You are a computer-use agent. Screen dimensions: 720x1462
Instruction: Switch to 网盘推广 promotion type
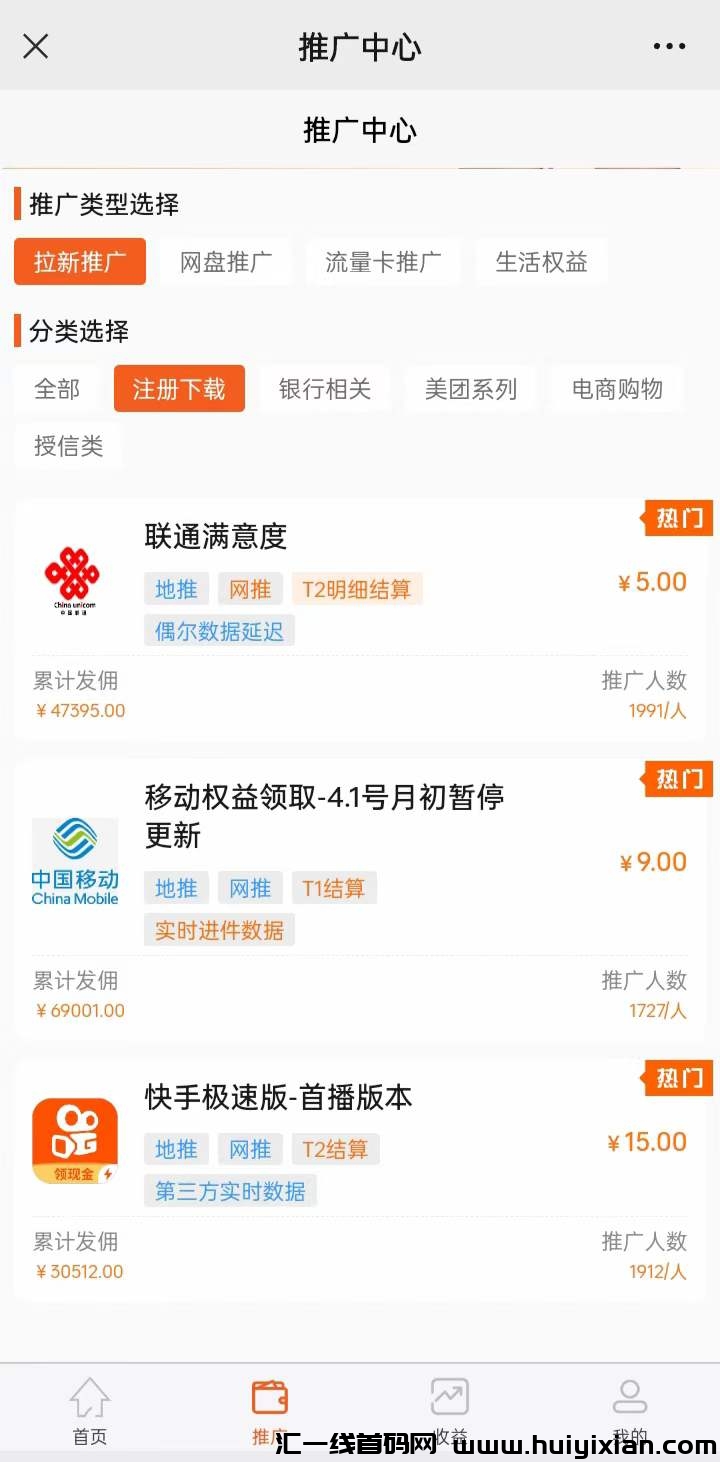click(x=226, y=262)
